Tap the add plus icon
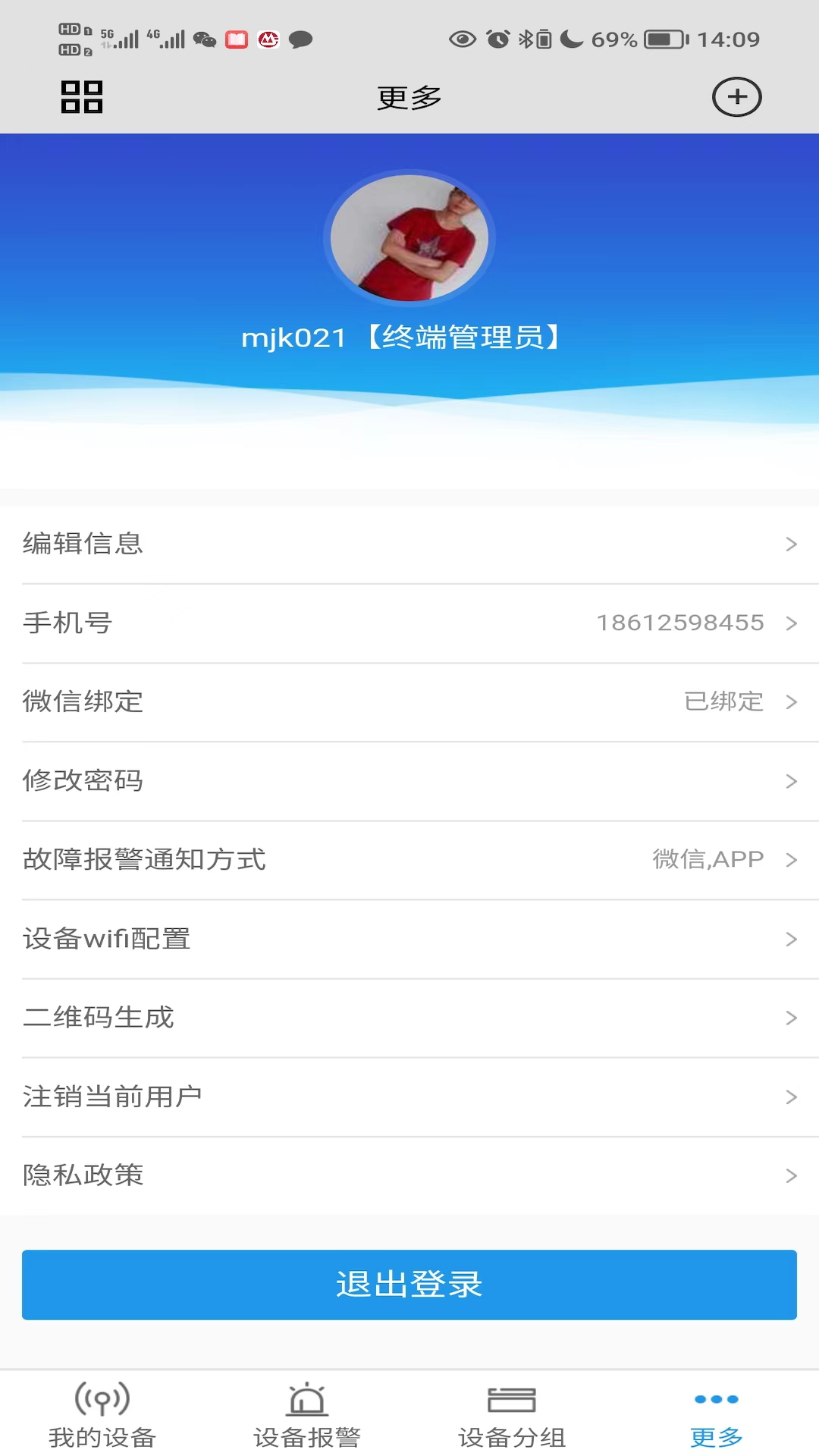This screenshot has height=1456, width=819. point(736,97)
